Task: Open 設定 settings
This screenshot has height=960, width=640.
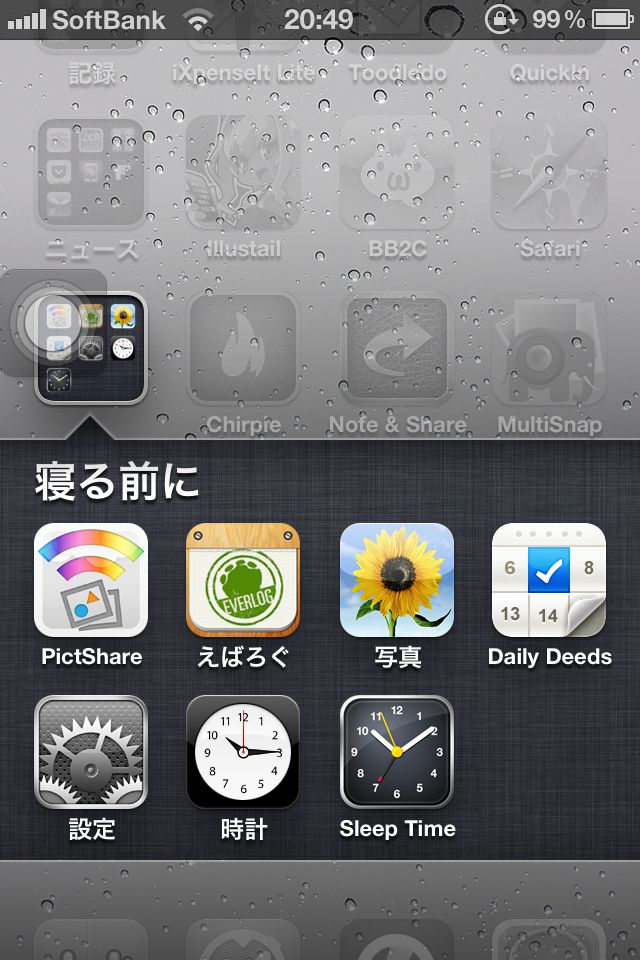Action: [x=91, y=752]
